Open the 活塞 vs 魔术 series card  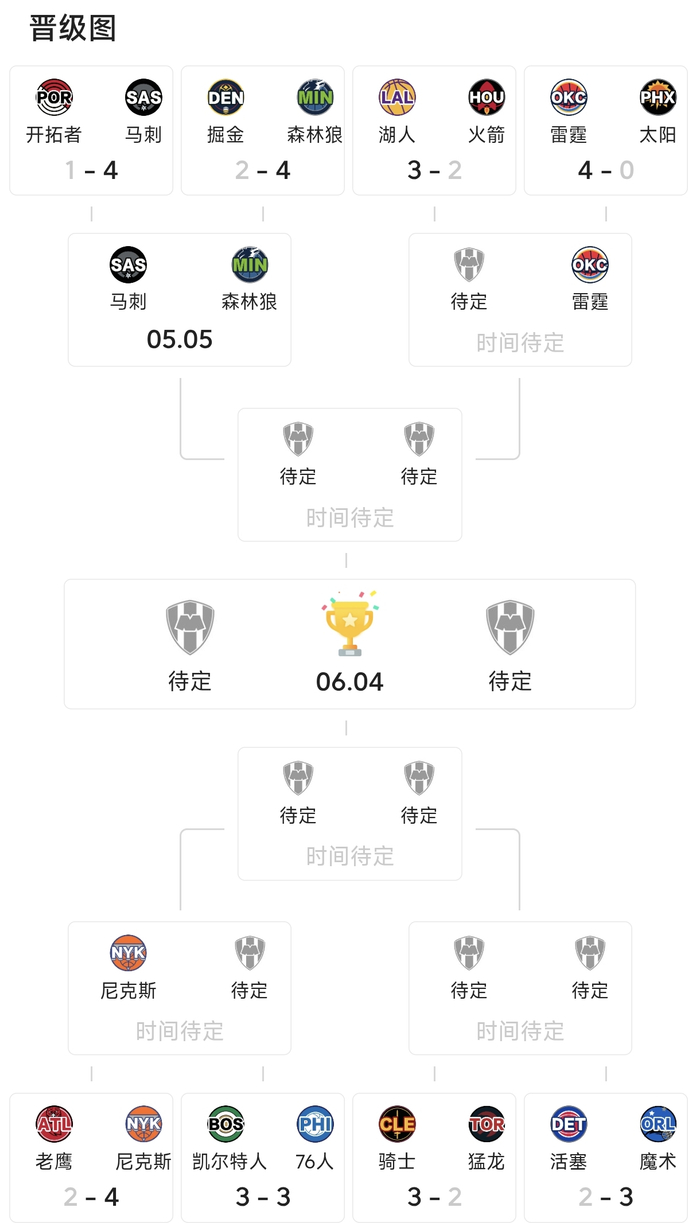606,1158
